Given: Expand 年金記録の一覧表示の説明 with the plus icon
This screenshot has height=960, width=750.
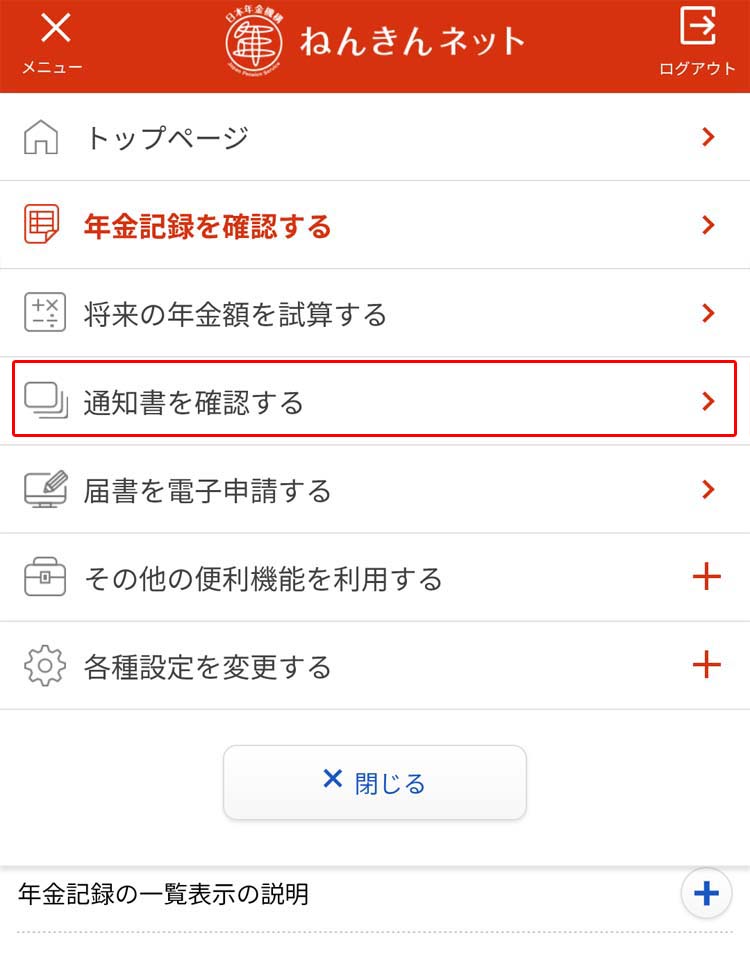Looking at the screenshot, I should tap(706, 894).
